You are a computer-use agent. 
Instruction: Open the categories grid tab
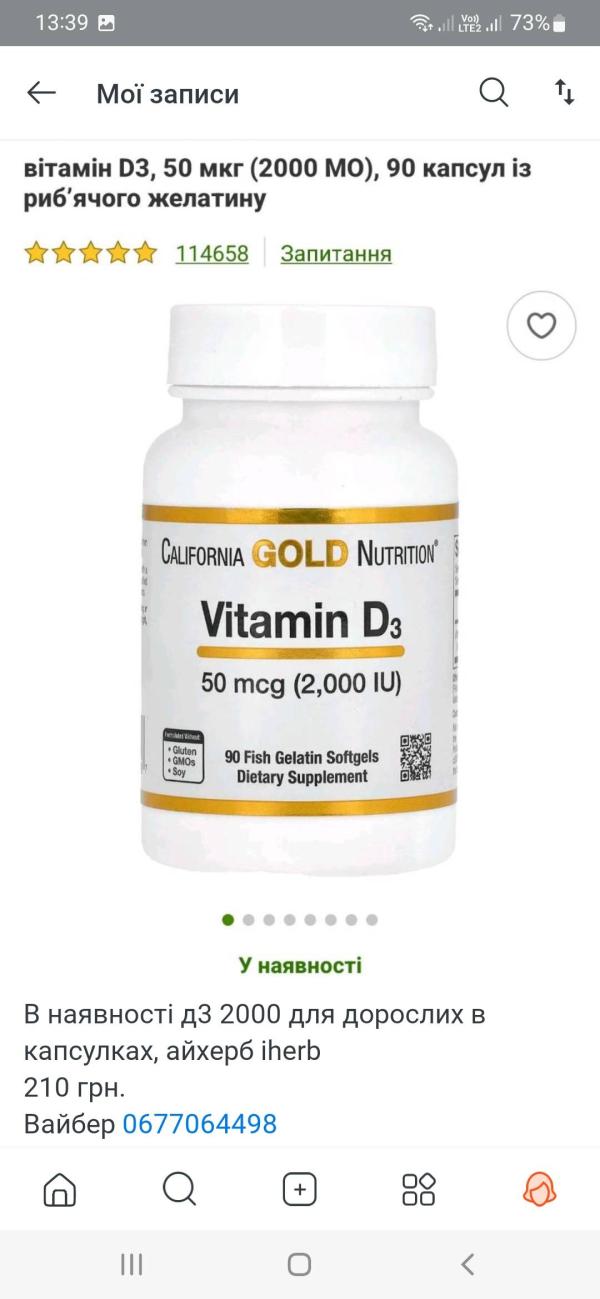coord(419,1189)
